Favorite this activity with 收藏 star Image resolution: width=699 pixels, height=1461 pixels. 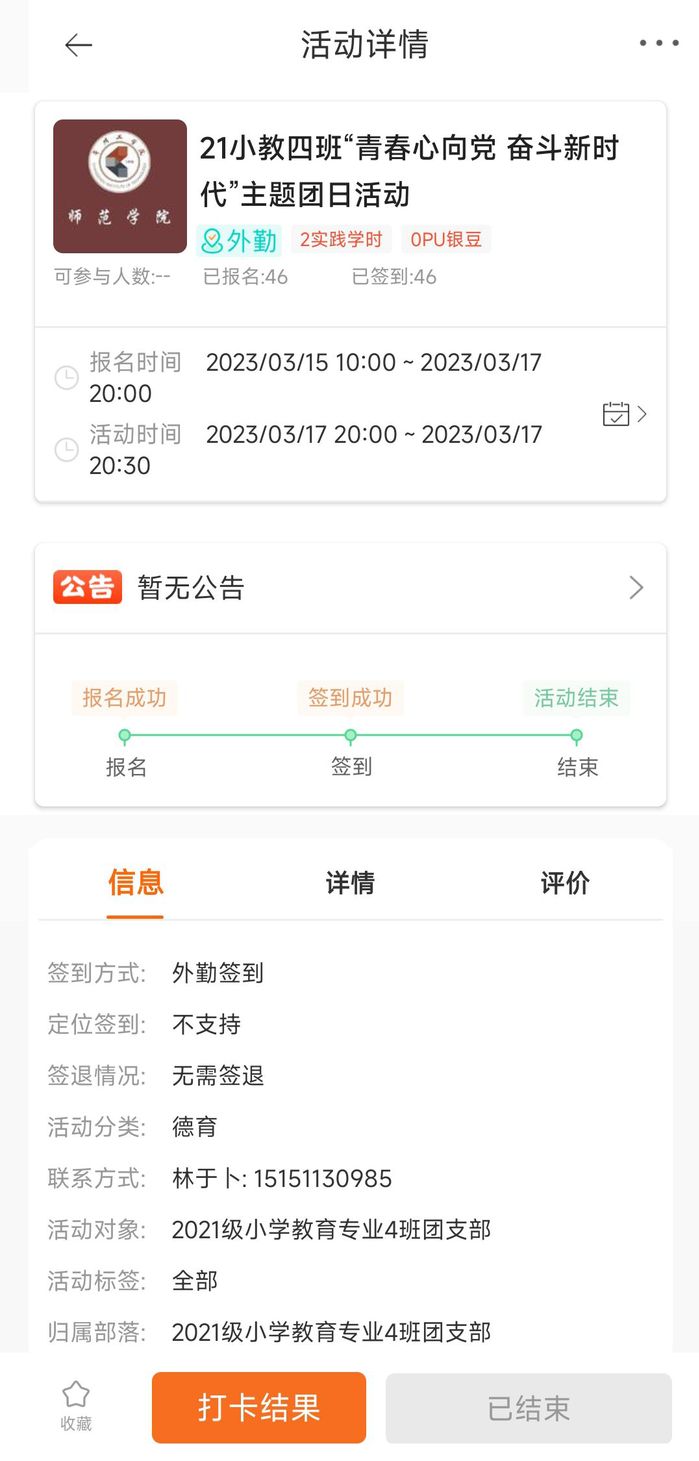76,1406
